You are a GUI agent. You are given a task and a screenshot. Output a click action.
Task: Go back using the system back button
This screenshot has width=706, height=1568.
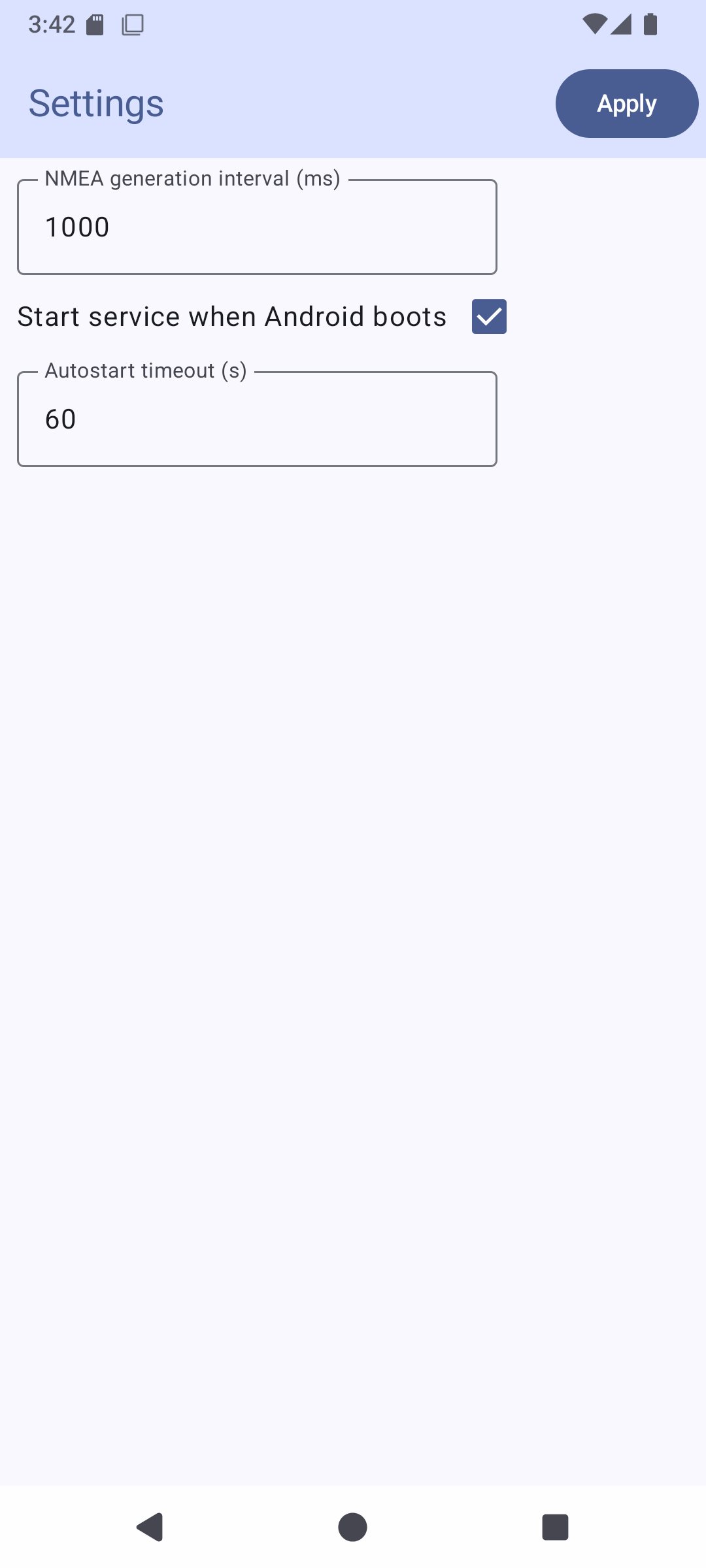point(150,1527)
